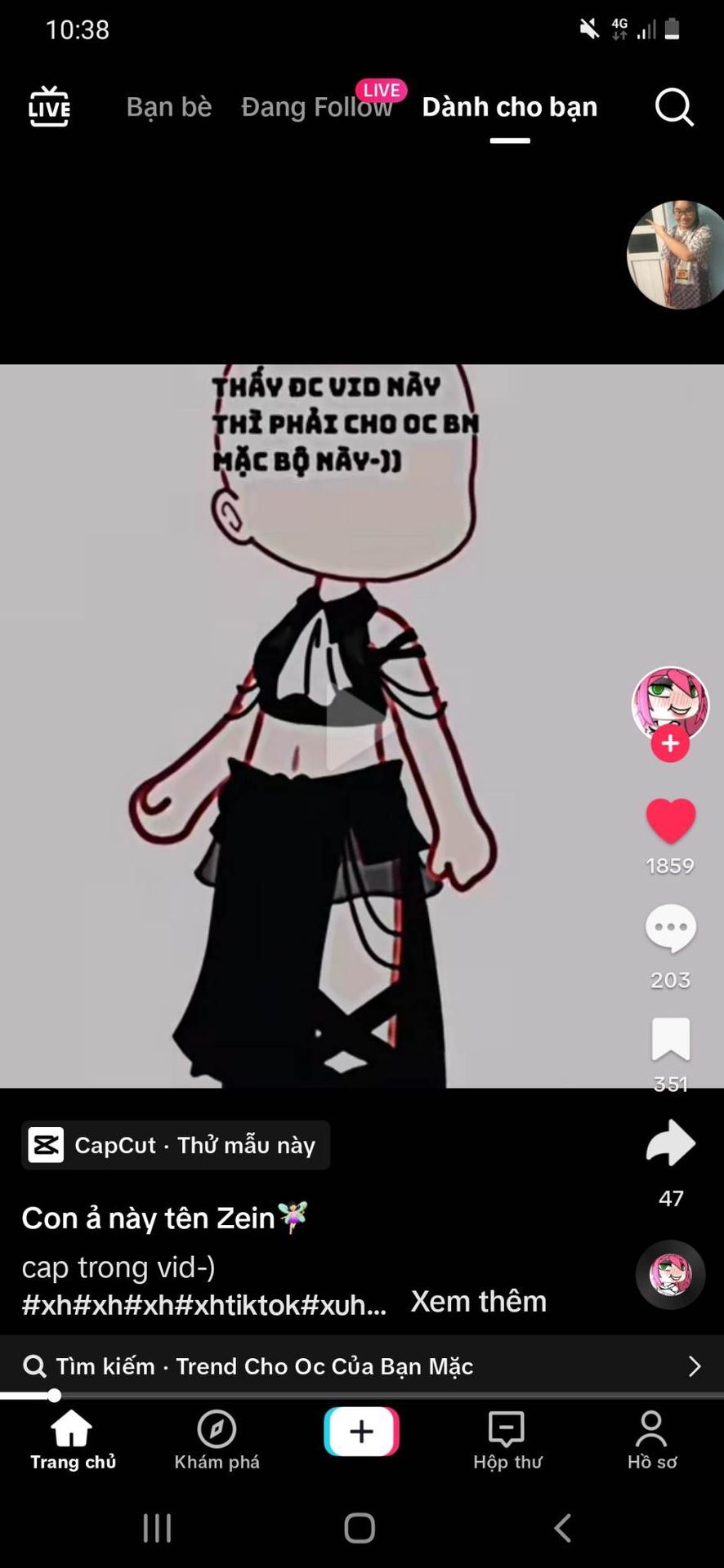This screenshot has height=1568, width=724.
Task: Open the comments bubble icon
Action: pyautogui.click(x=670, y=928)
